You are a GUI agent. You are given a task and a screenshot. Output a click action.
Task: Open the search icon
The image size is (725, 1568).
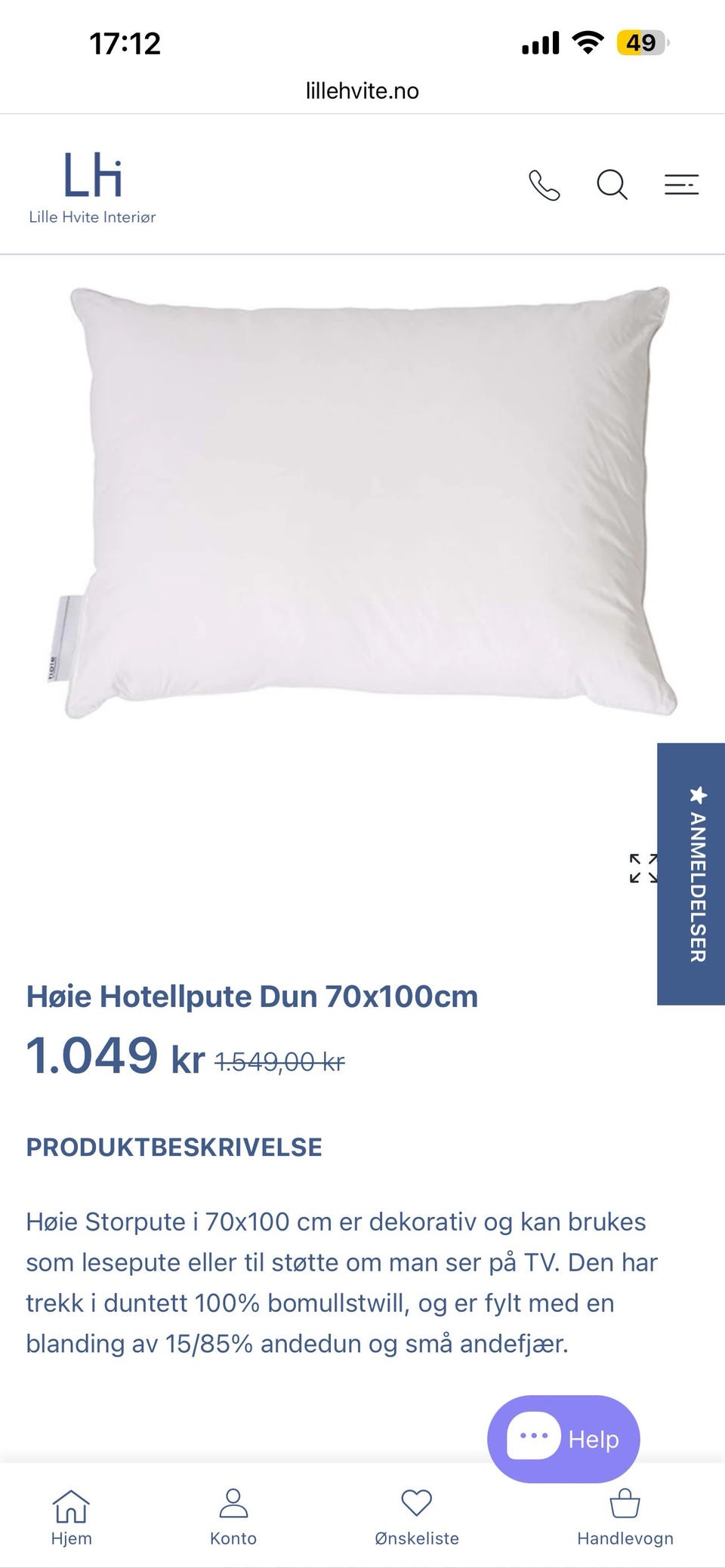pyautogui.click(x=612, y=185)
